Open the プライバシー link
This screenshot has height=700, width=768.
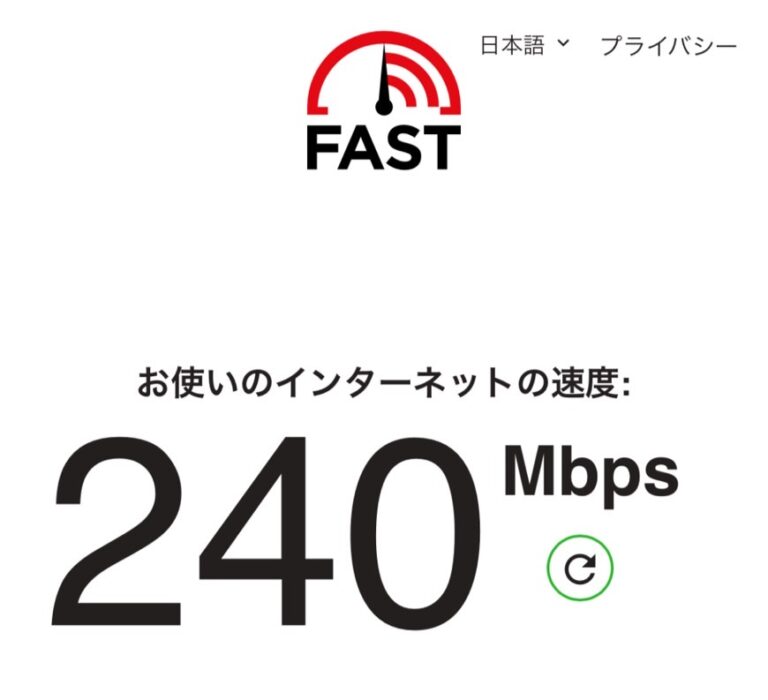pos(668,46)
